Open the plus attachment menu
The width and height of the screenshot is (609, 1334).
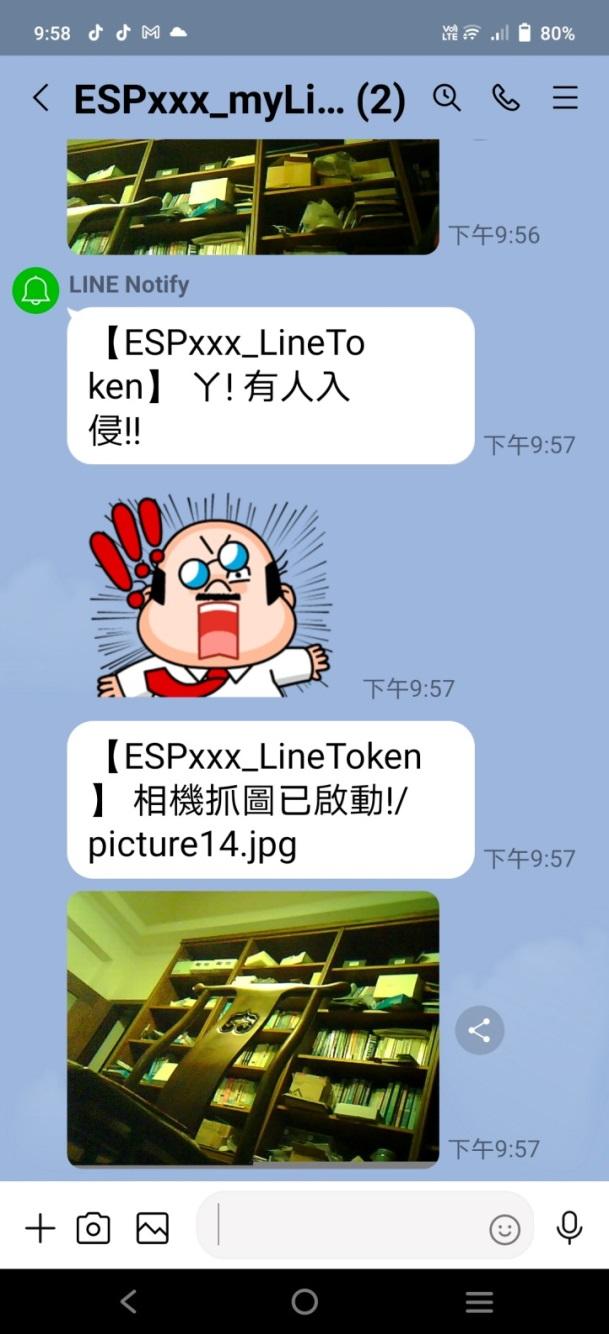[40, 1228]
